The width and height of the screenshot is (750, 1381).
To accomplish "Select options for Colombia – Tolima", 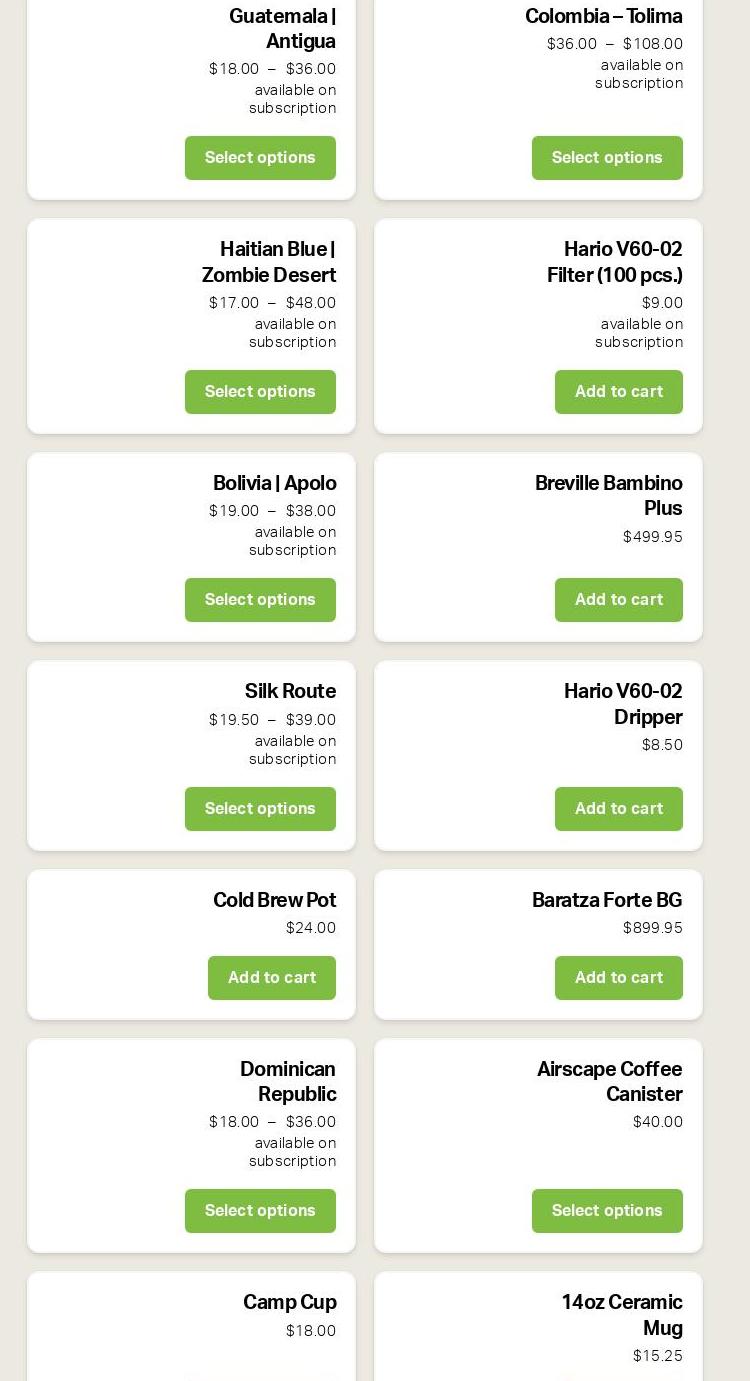I will 607,158.
